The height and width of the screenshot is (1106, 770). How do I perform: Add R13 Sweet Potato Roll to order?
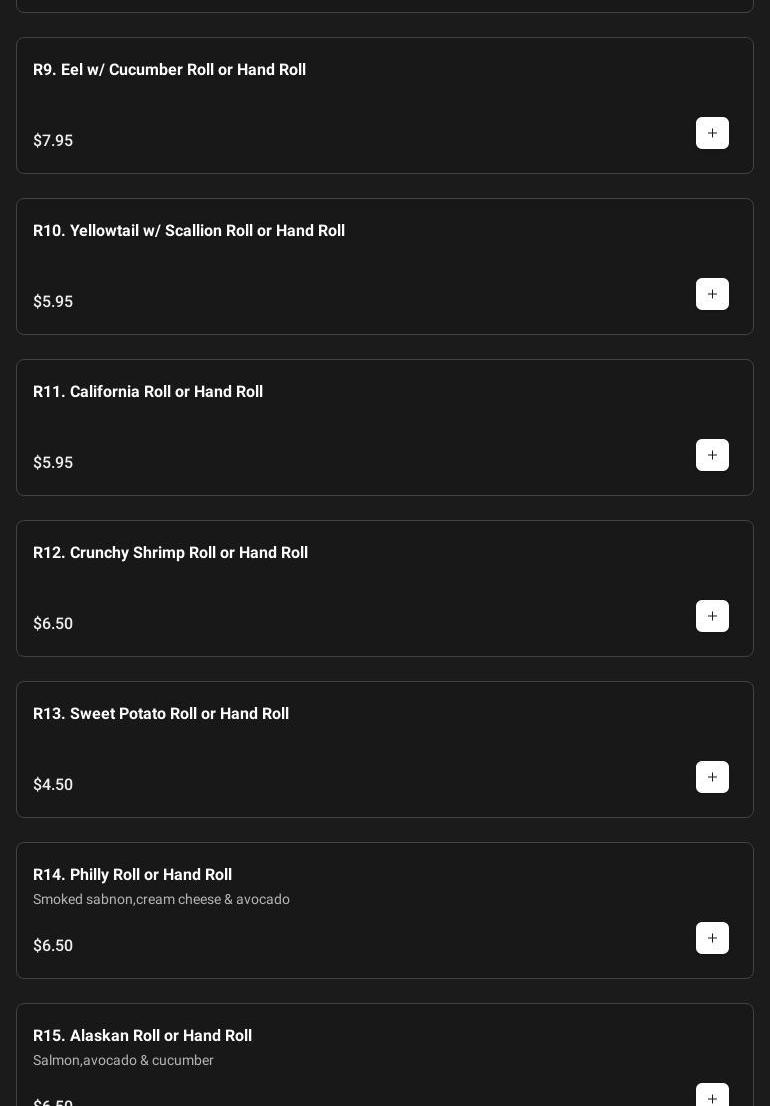tap(712, 777)
